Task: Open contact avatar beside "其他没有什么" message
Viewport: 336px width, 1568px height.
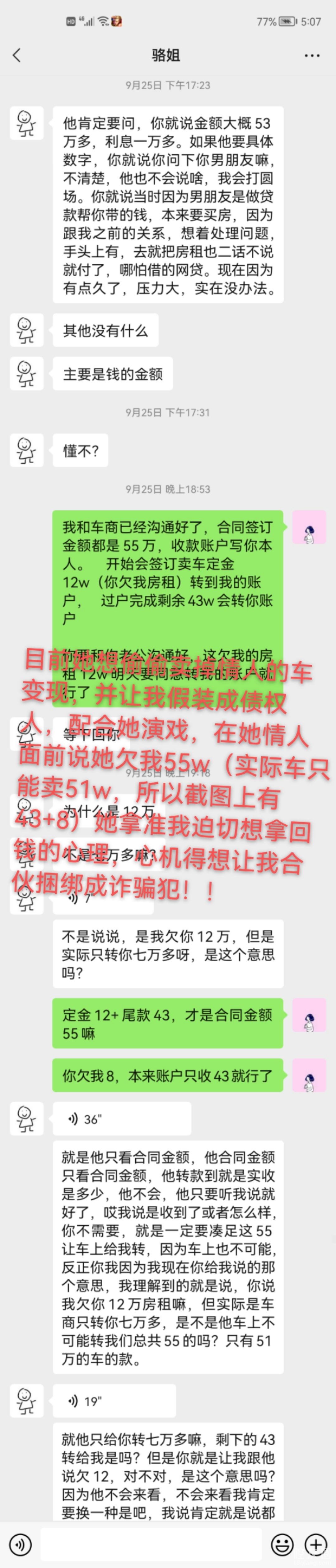Action: coord(27,330)
